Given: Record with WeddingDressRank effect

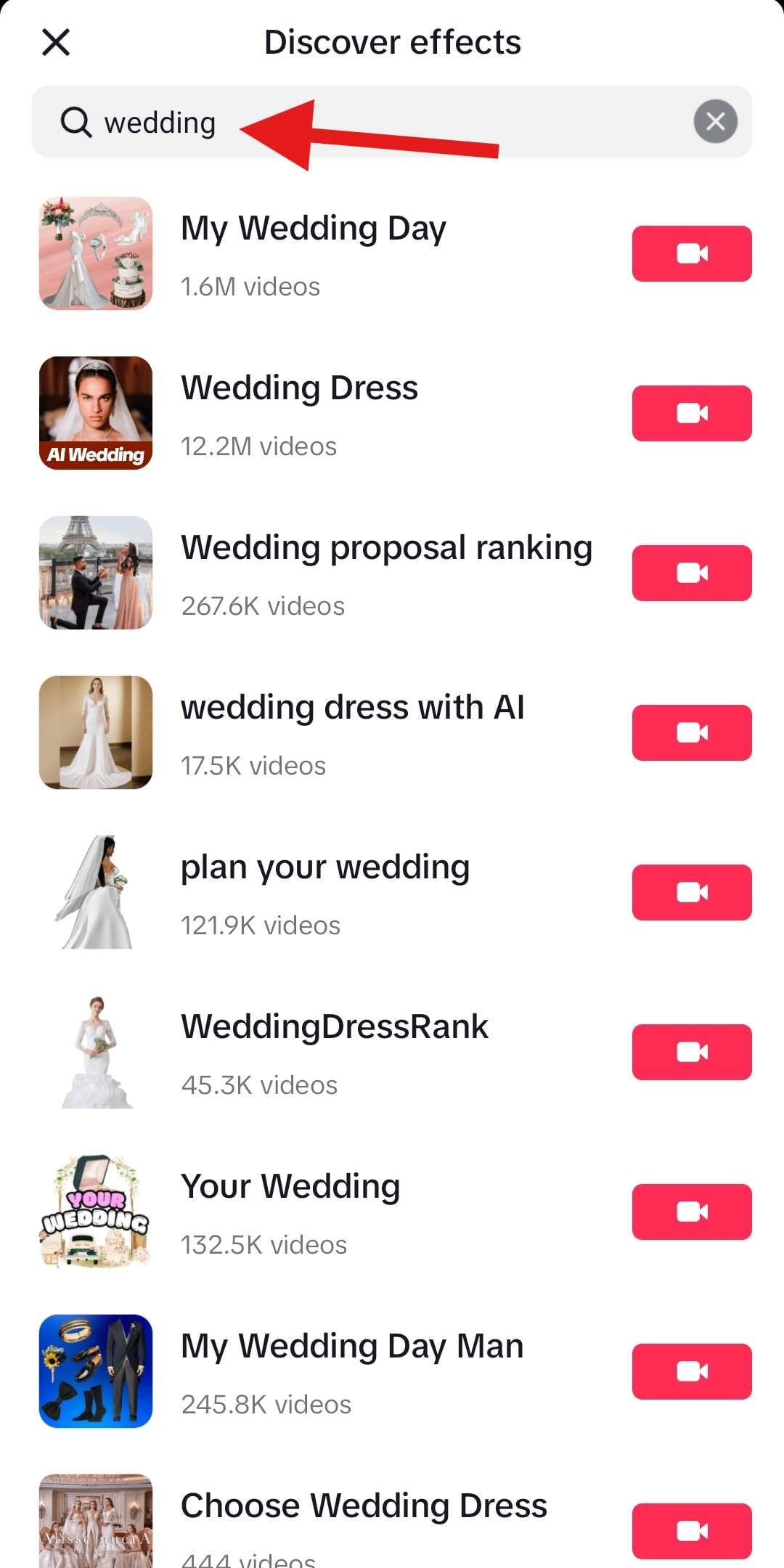Looking at the screenshot, I should (691, 1052).
